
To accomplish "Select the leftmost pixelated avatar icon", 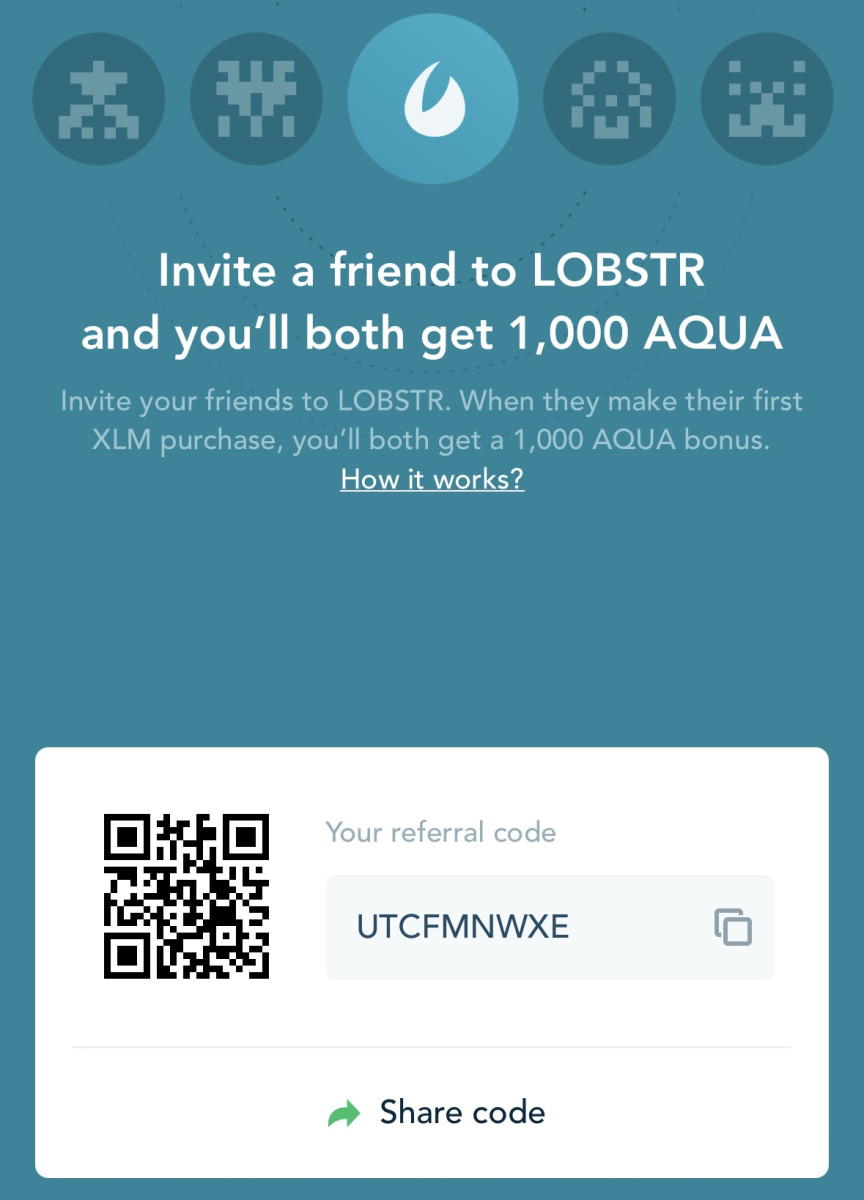I will [98, 99].
